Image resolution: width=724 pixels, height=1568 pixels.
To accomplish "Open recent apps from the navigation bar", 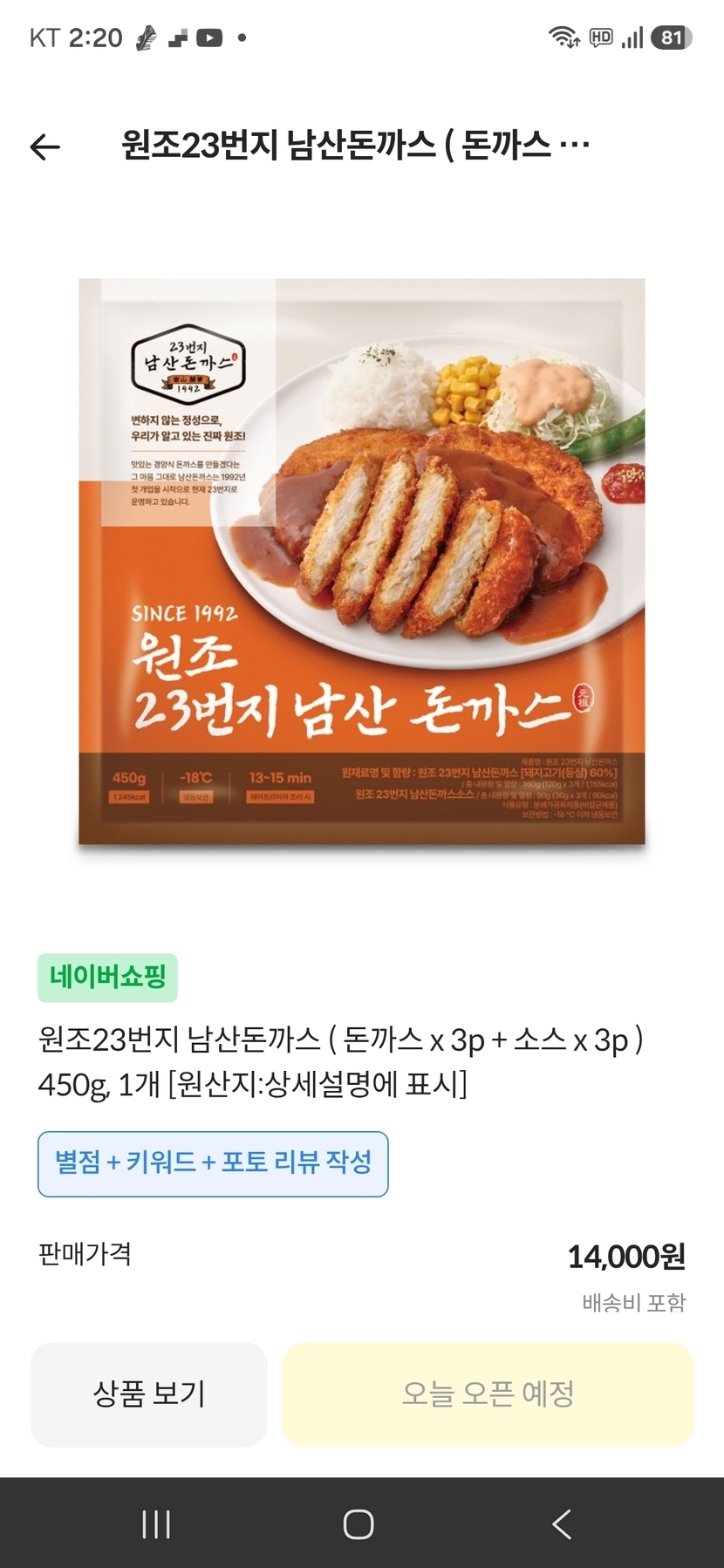I will click(156, 1524).
